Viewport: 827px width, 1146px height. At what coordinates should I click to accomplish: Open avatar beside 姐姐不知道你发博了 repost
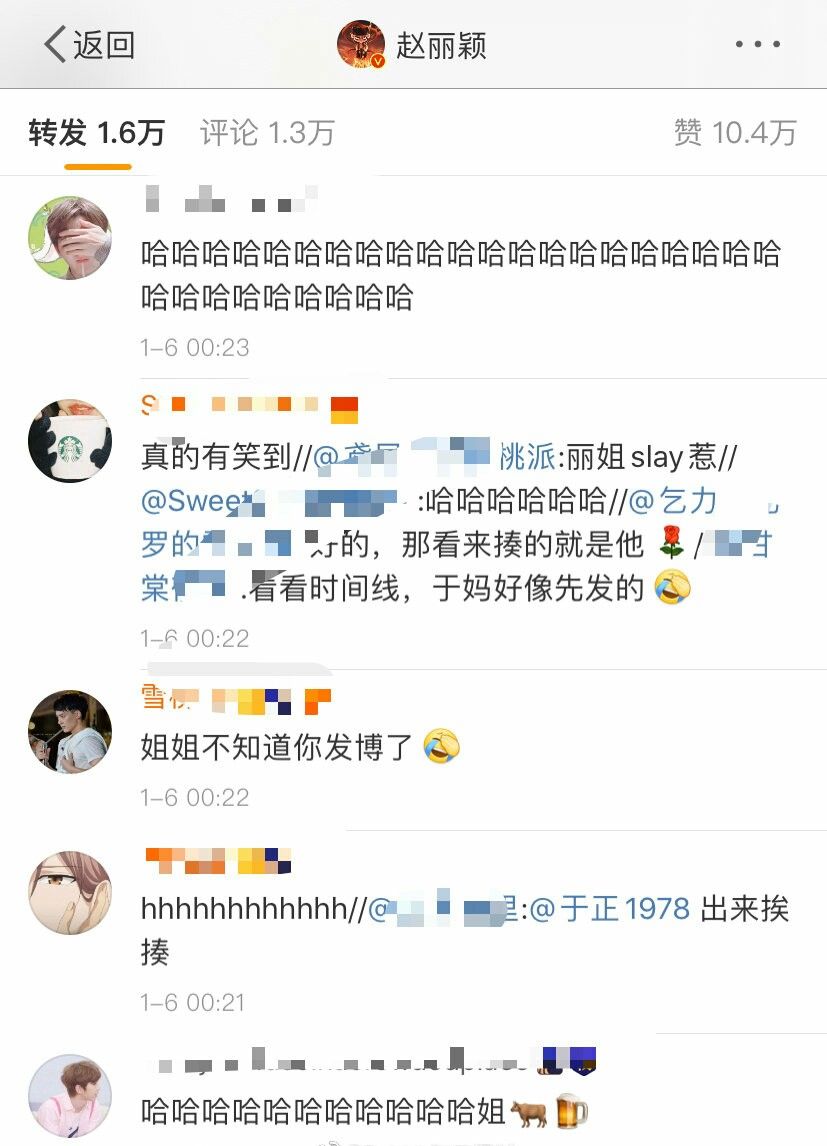click(x=69, y=731)
